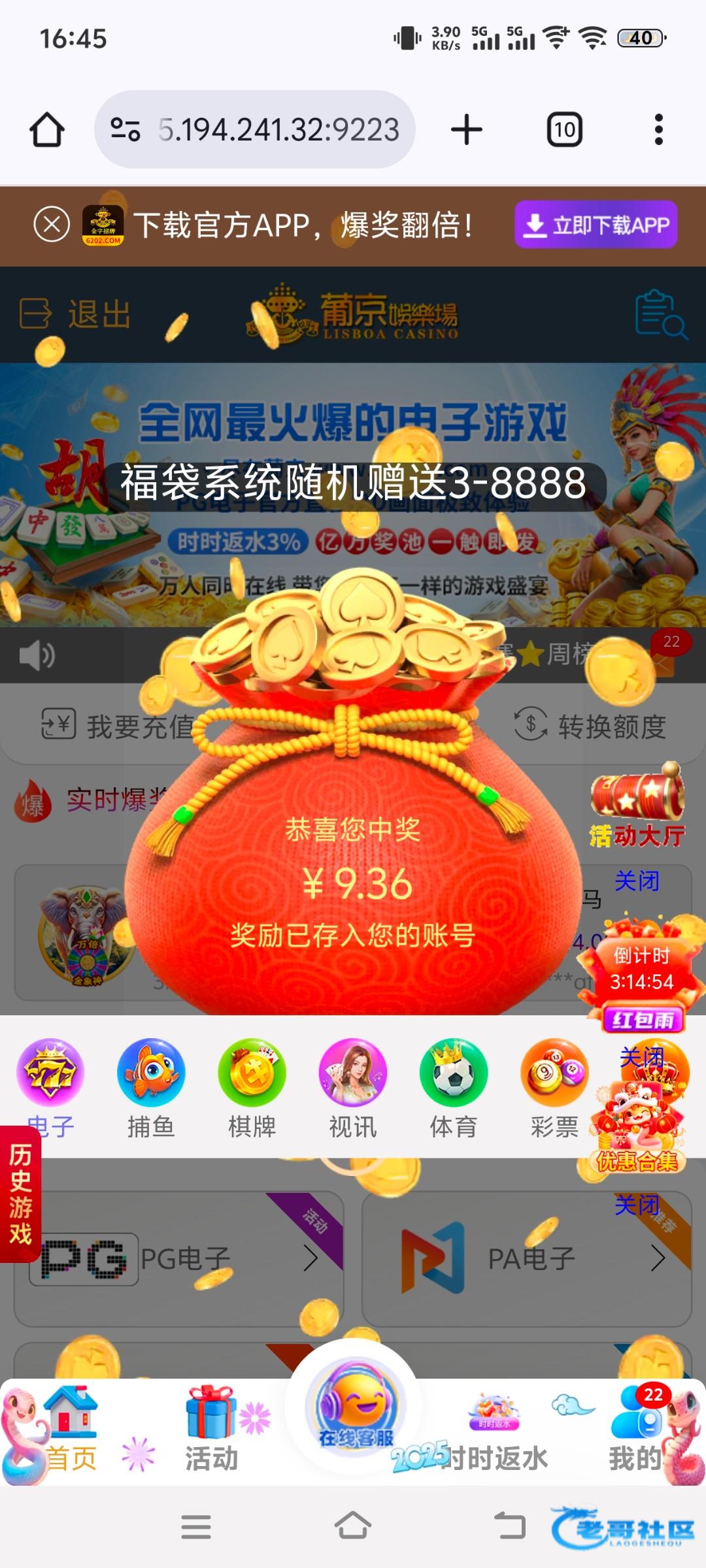
Task: Open the PA电子 game card
Action: (527, 1258)
